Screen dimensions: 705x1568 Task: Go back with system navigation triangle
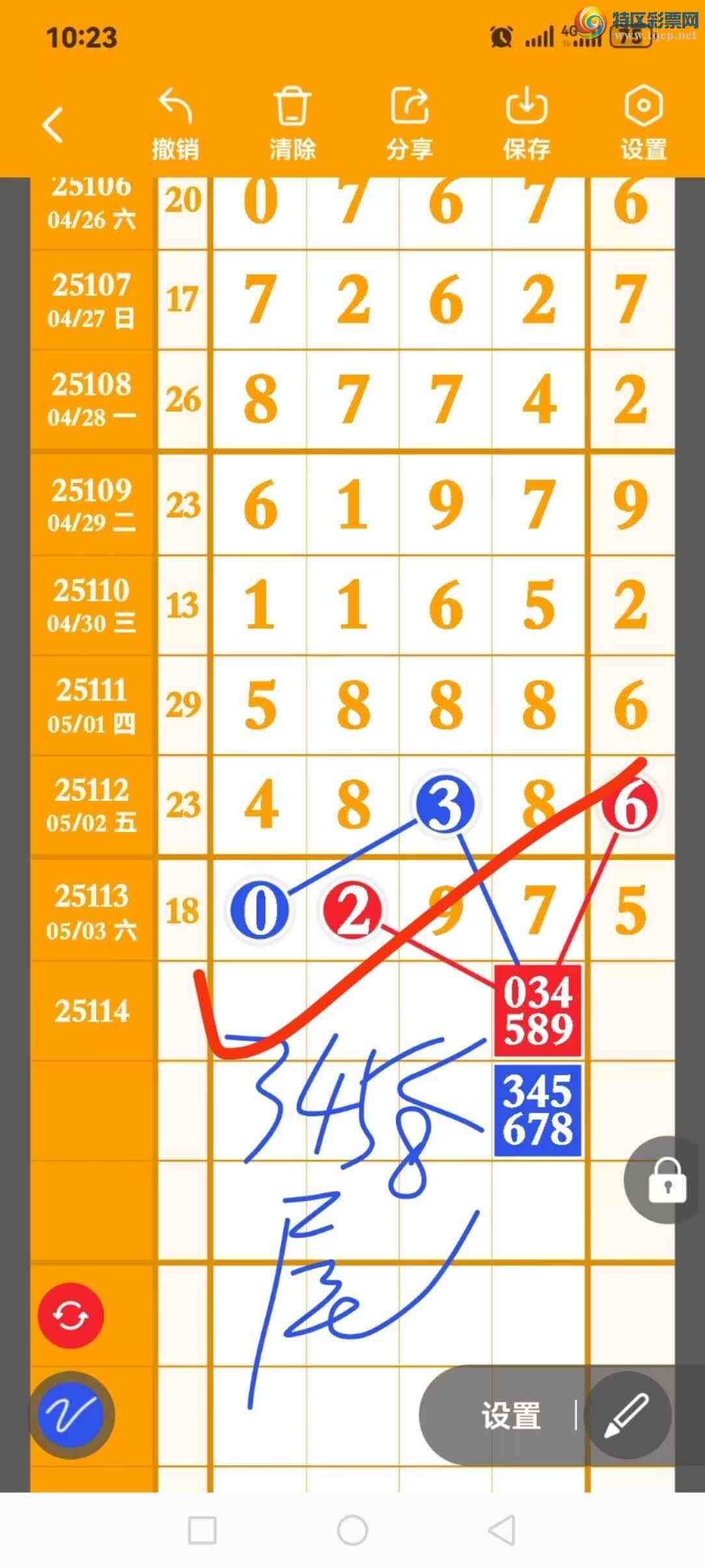click(x=501, y=1530)
